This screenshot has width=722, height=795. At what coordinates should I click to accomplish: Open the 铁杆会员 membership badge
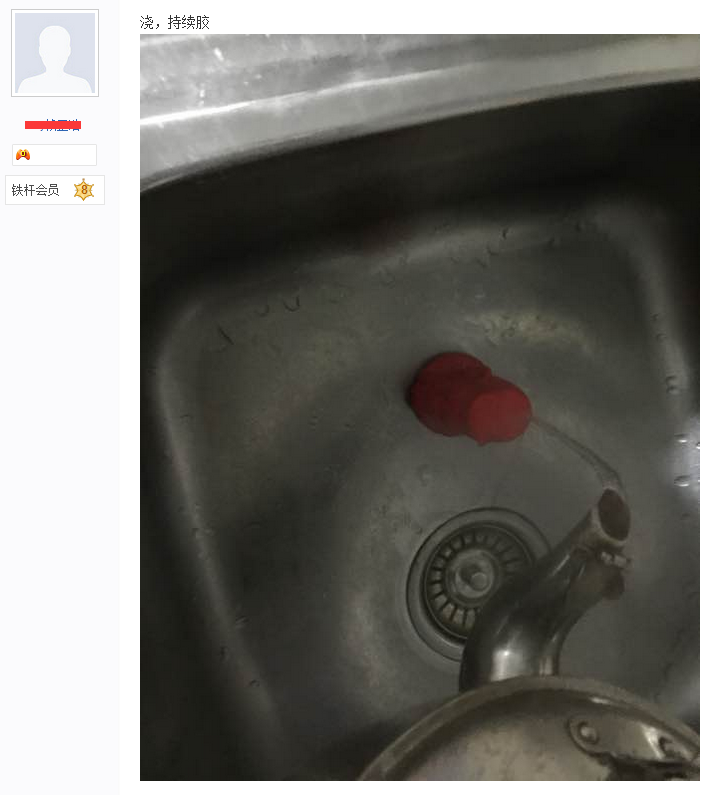click(x=55, y=189)
